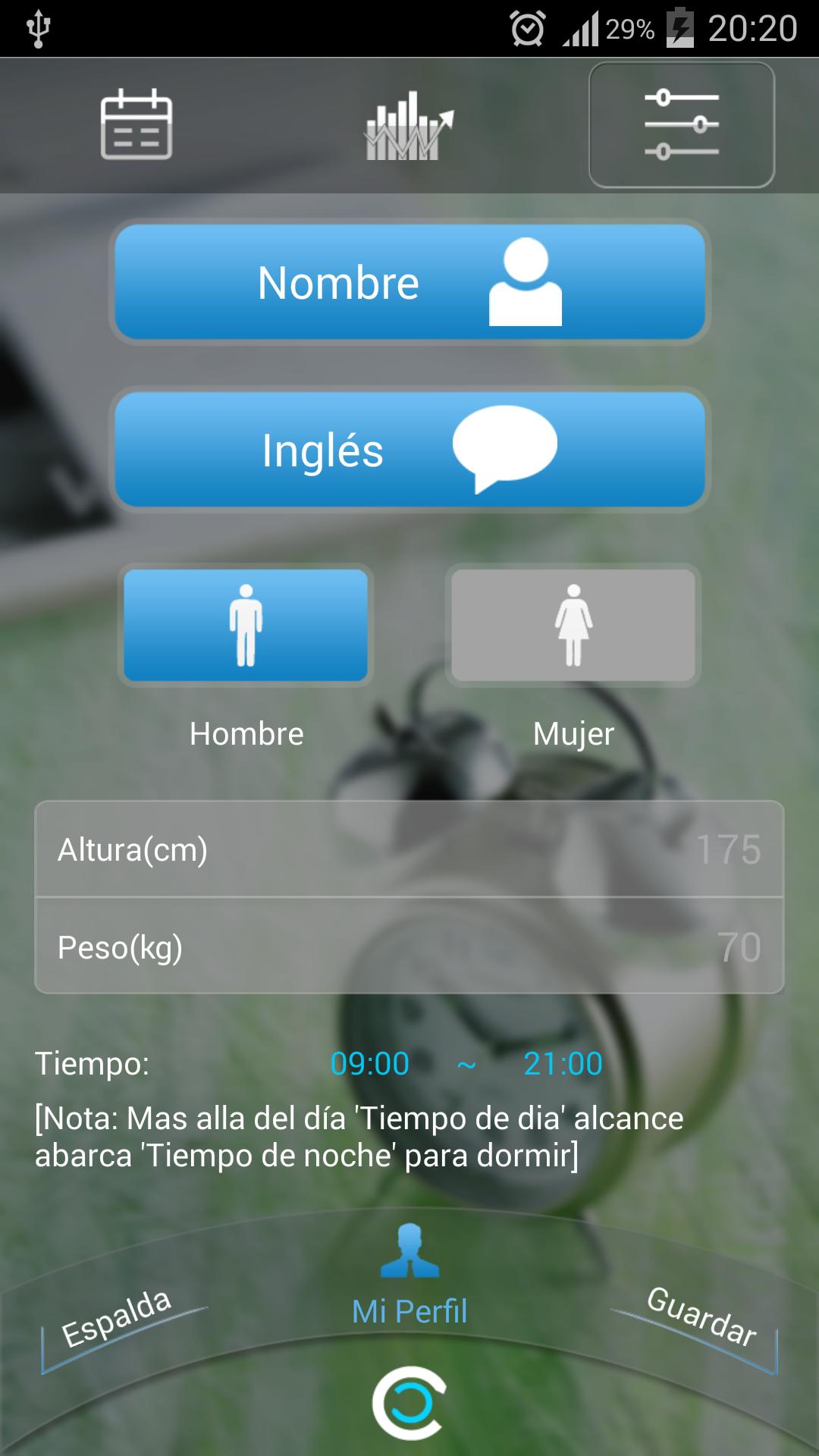Go back using Espalda

(x=118, y=1308)
